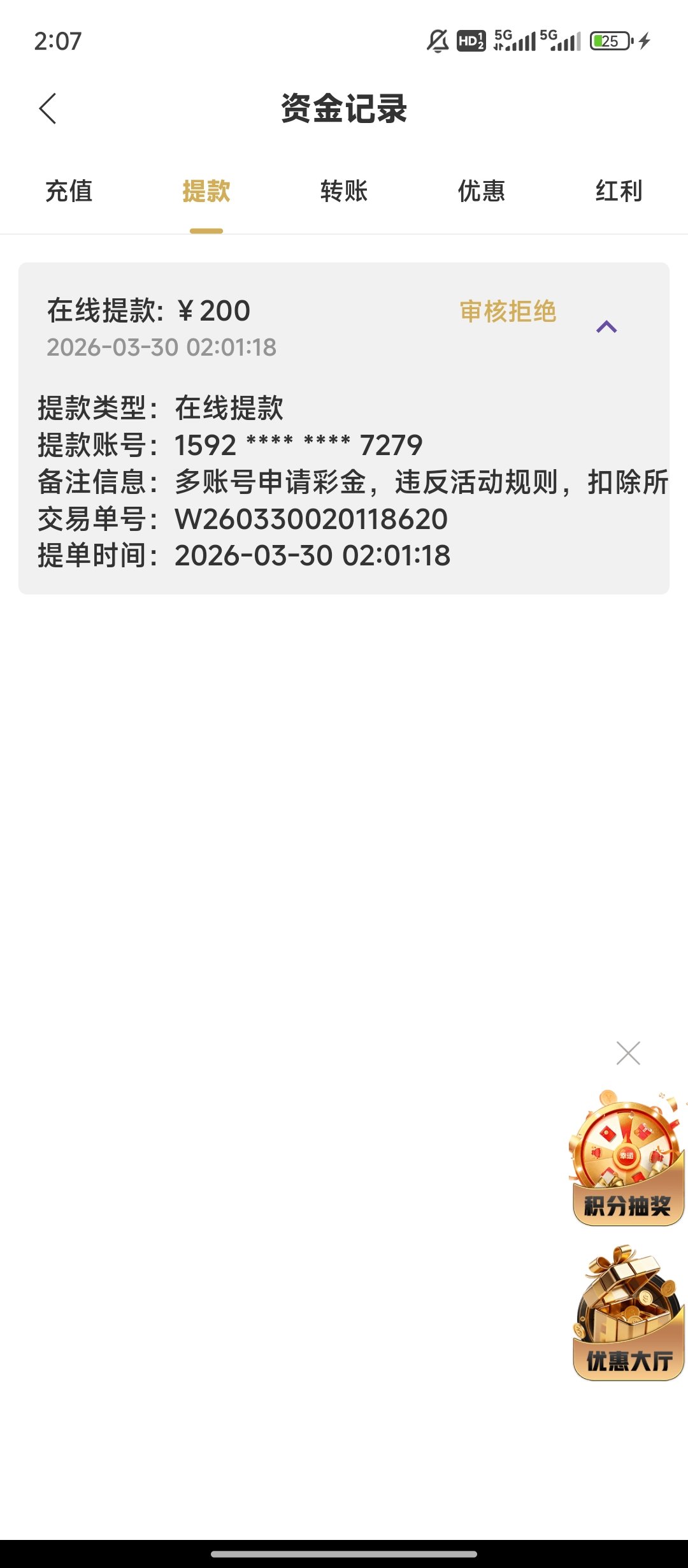This screenshot has height=1568, width=688.
Task: View the 红利 tab
Action: click(619, 191)
